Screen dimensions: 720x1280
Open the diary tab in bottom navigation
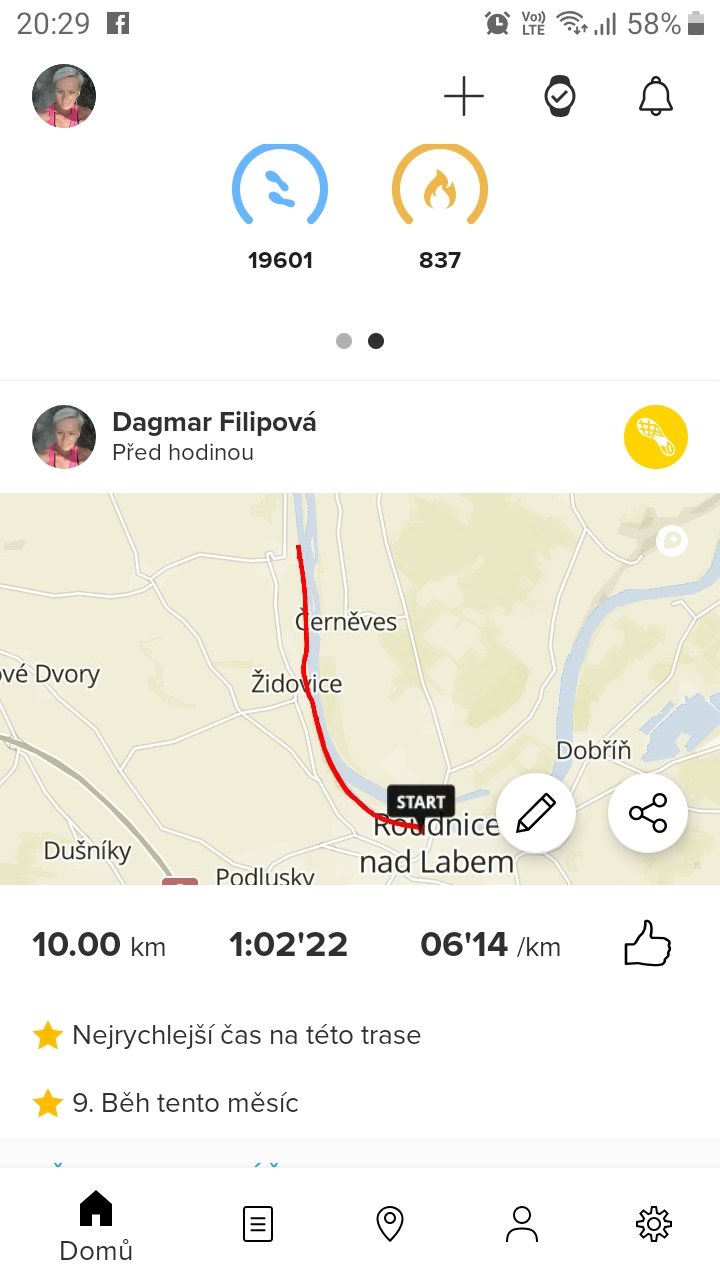pos(258,1224)
